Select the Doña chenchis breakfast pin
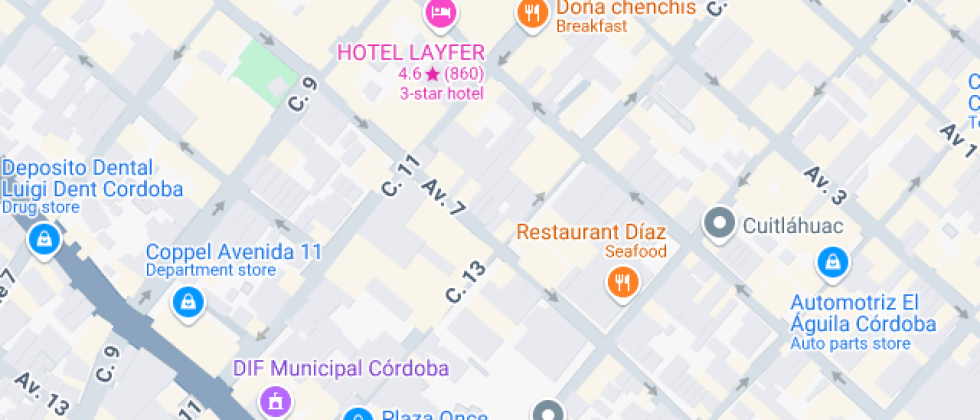 tap(530, 13)
